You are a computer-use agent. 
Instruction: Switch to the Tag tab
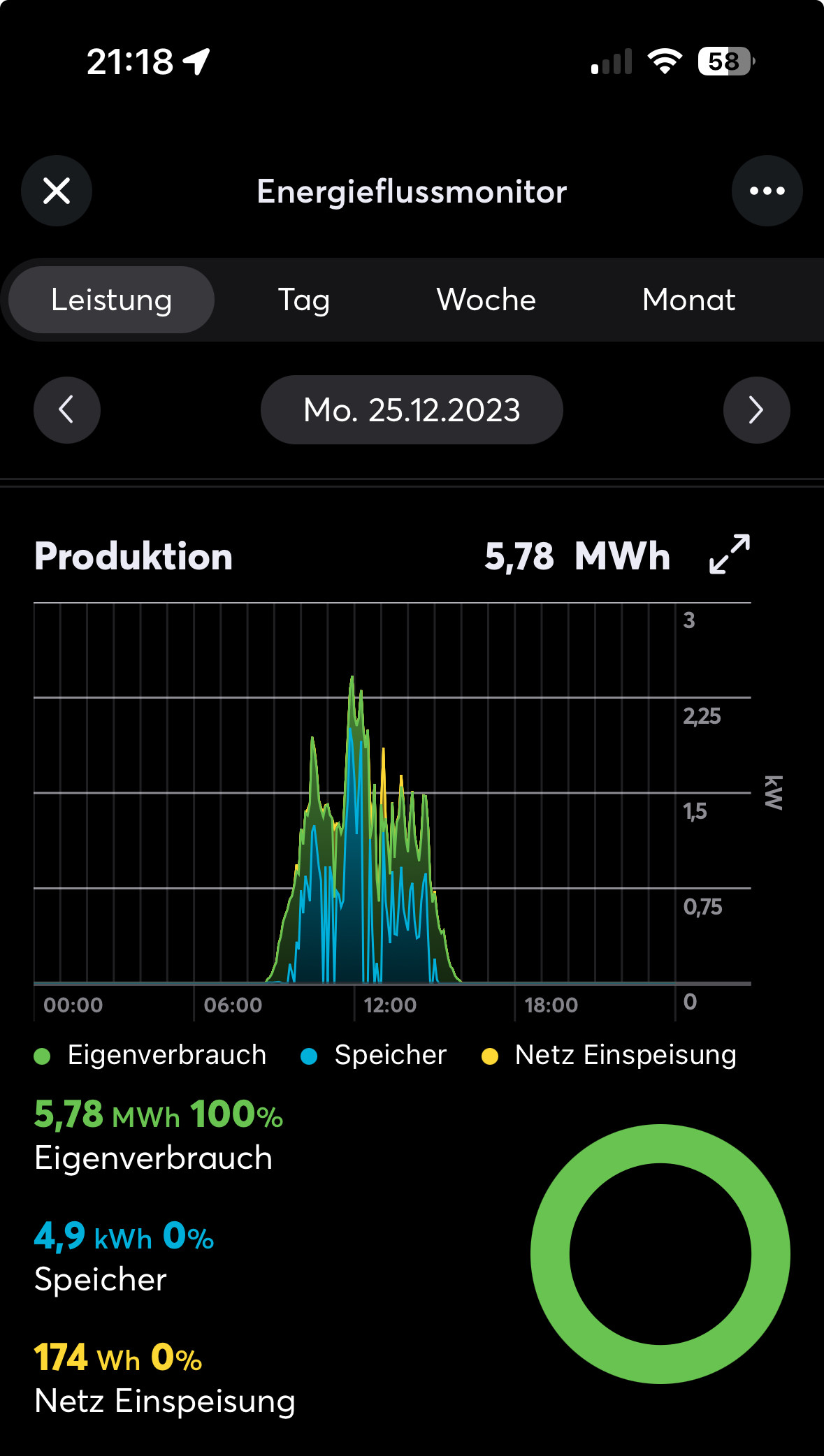(304, 300)
